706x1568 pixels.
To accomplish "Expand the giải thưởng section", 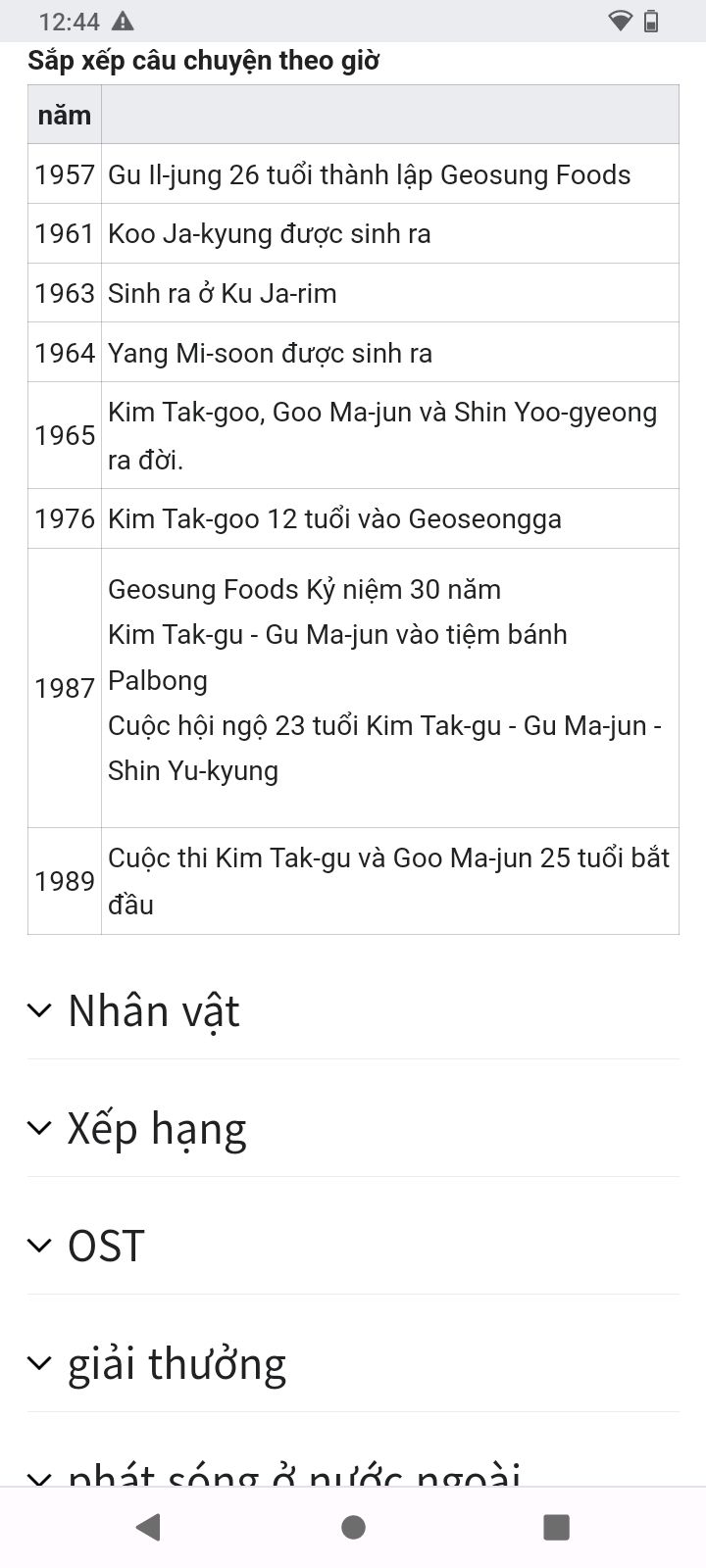I will click(x=353, y=1363).
